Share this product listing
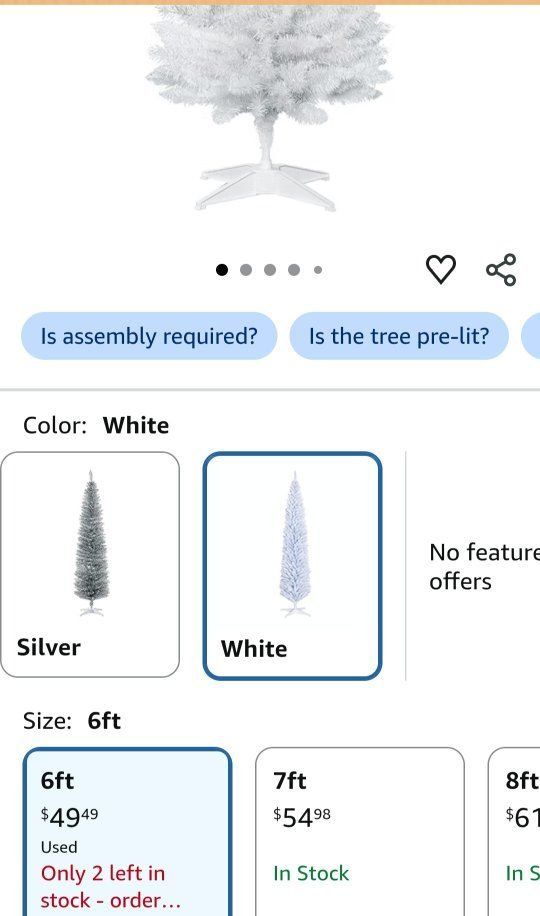The image size is (540, 916). pyautogui.click(x=501, y=269)
